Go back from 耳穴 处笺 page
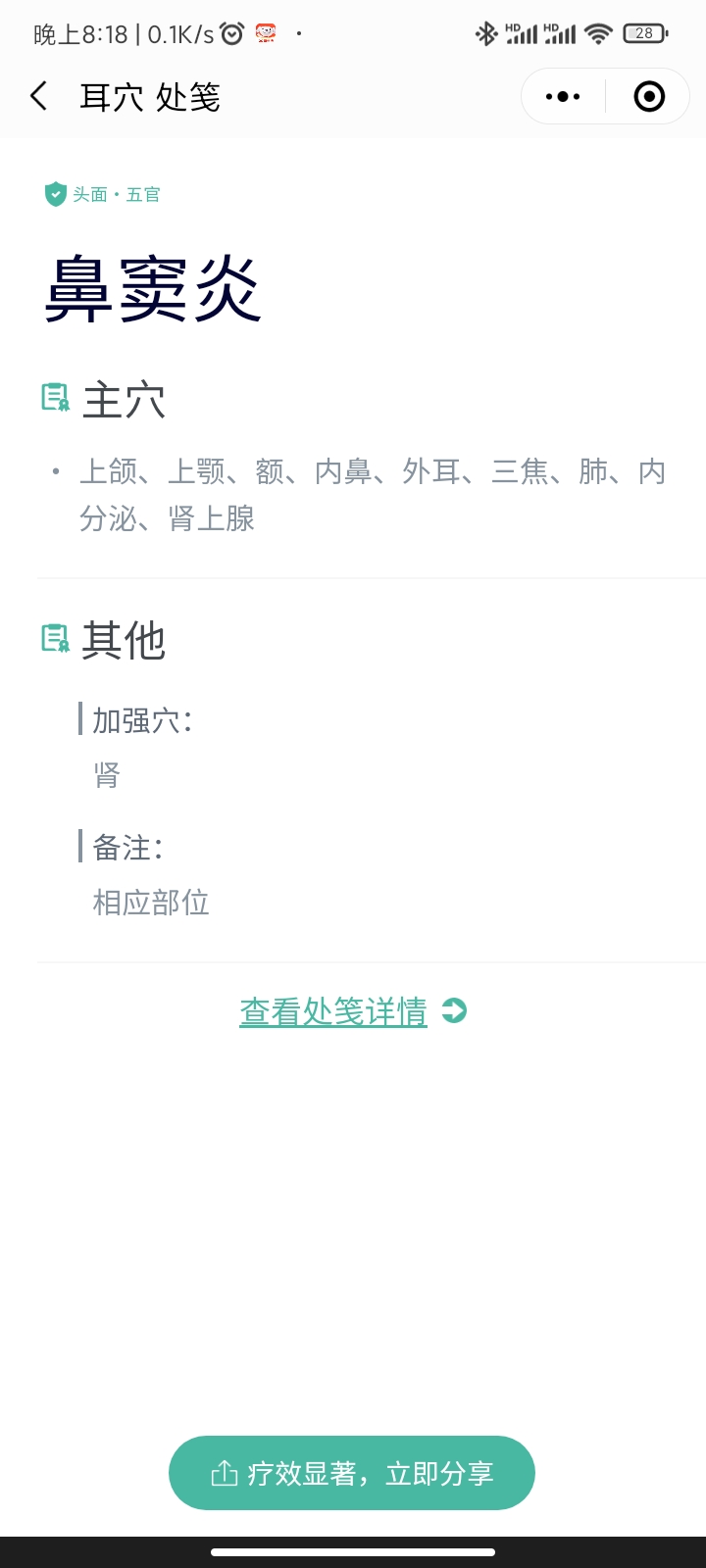 coord(39,96)
